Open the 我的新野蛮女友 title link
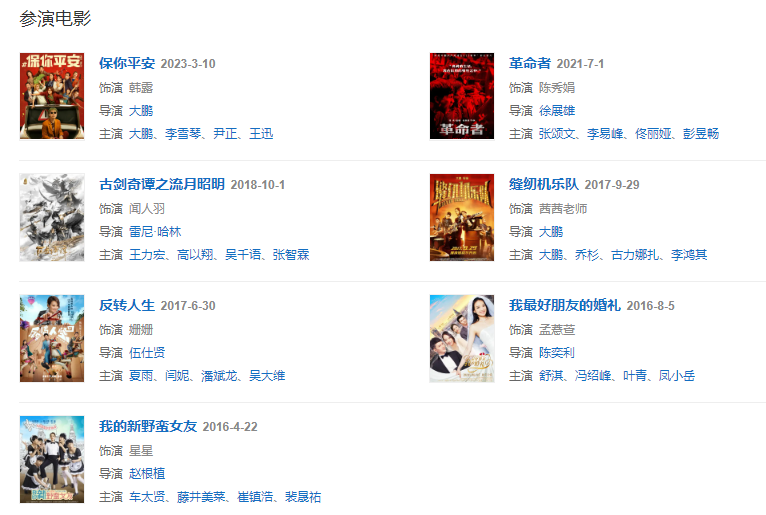This screenshot has width=766, height=515. pyautogui.click(x=148, y=427)
